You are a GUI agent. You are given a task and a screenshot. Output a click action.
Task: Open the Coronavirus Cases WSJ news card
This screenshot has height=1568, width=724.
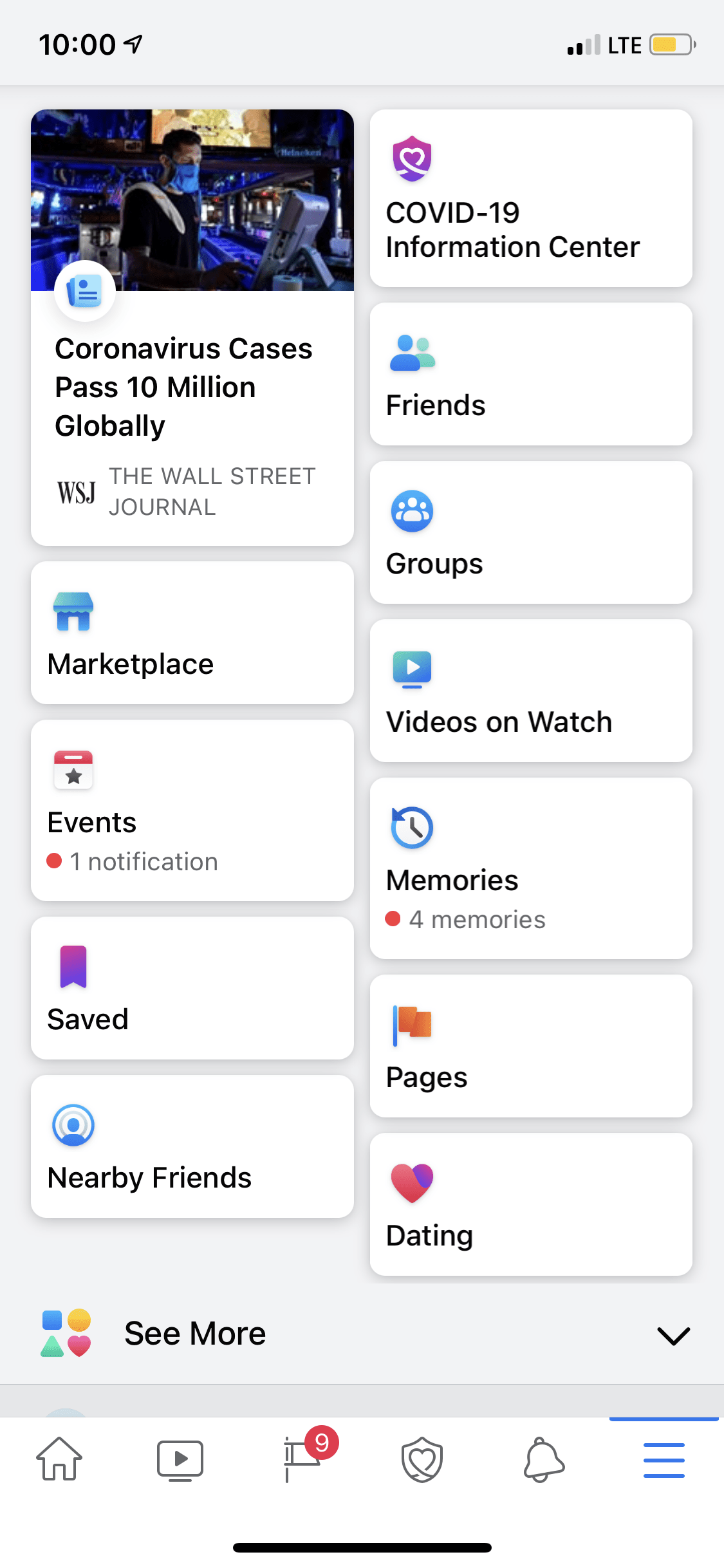click(x=192, y=328)
